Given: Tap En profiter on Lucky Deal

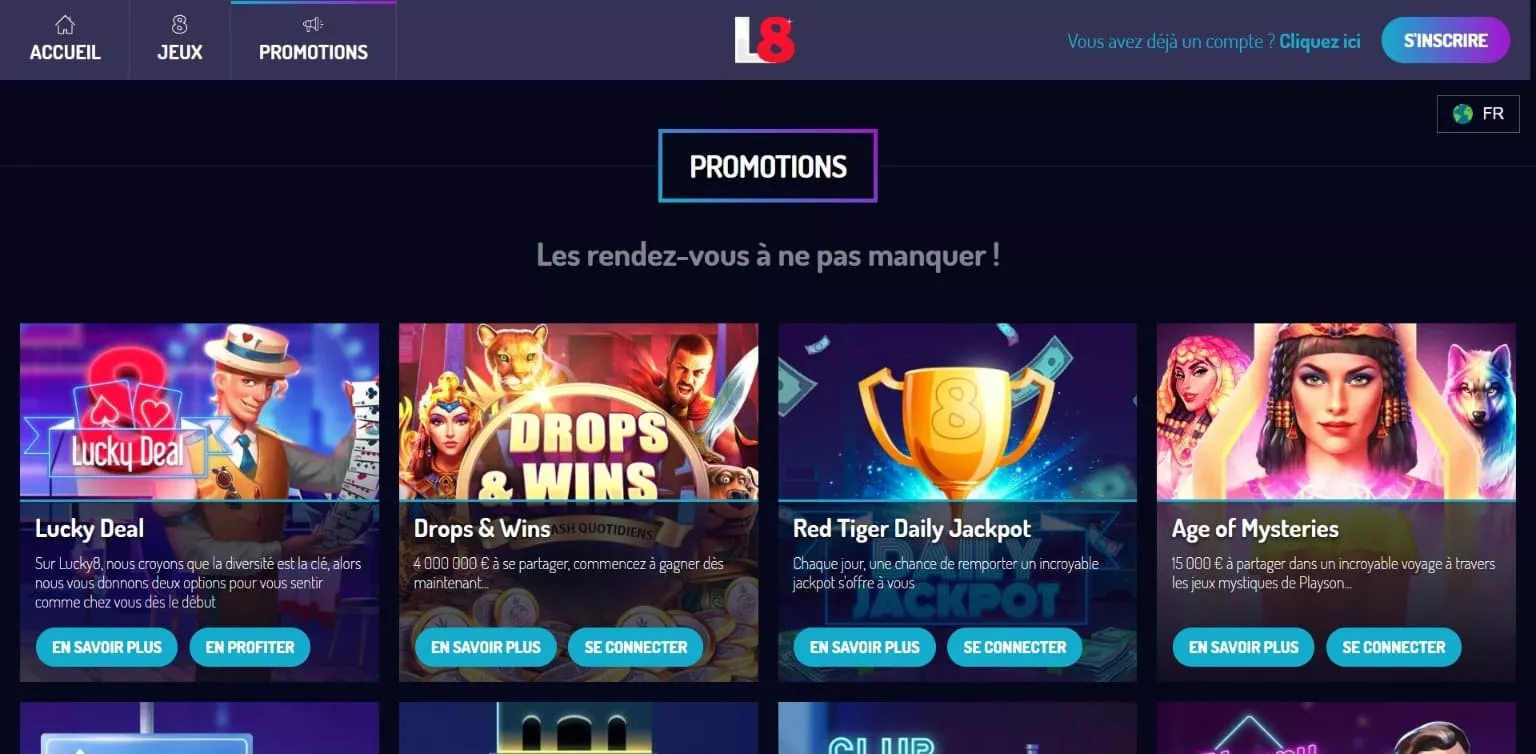Looking at the screenshot, I should click(x=250, y=647).
